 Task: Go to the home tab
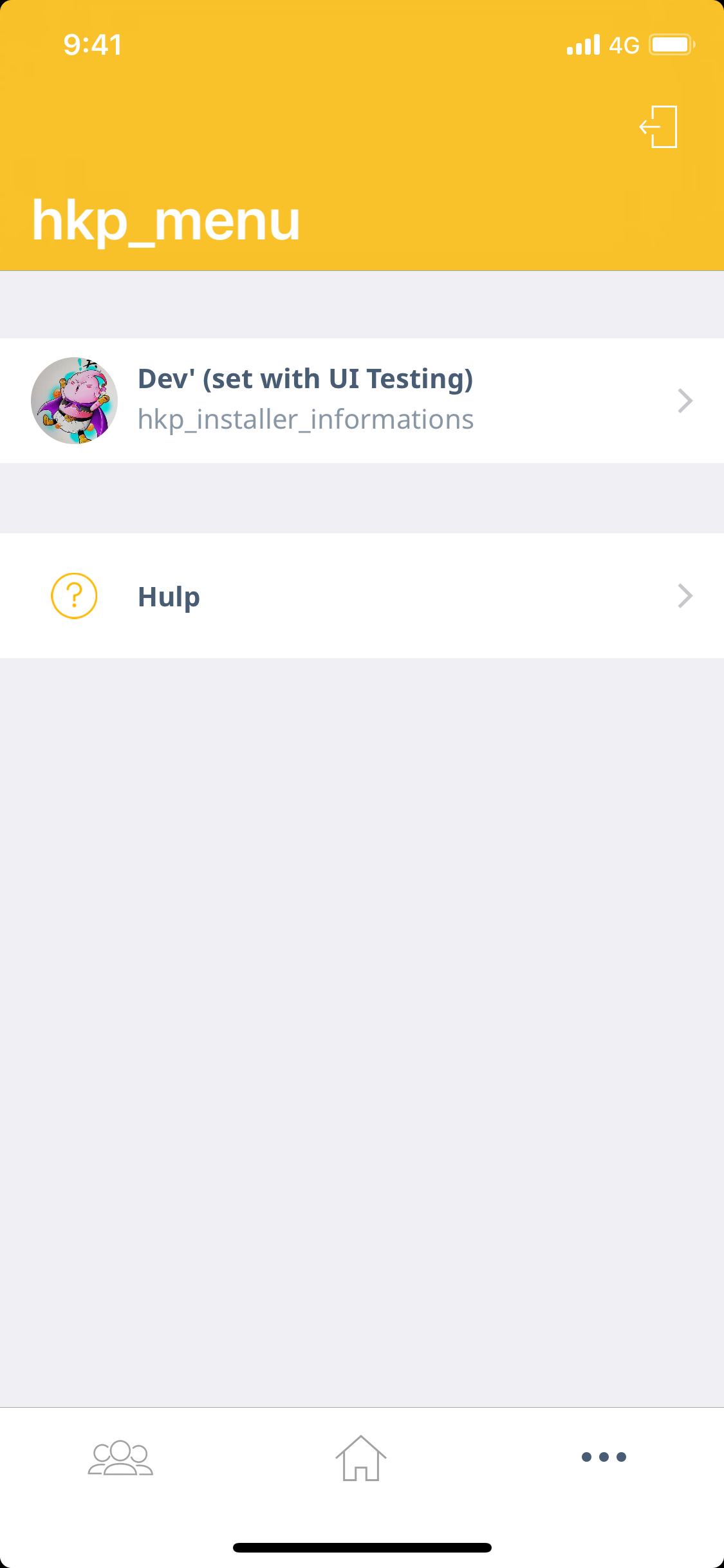pos(361,1457)
